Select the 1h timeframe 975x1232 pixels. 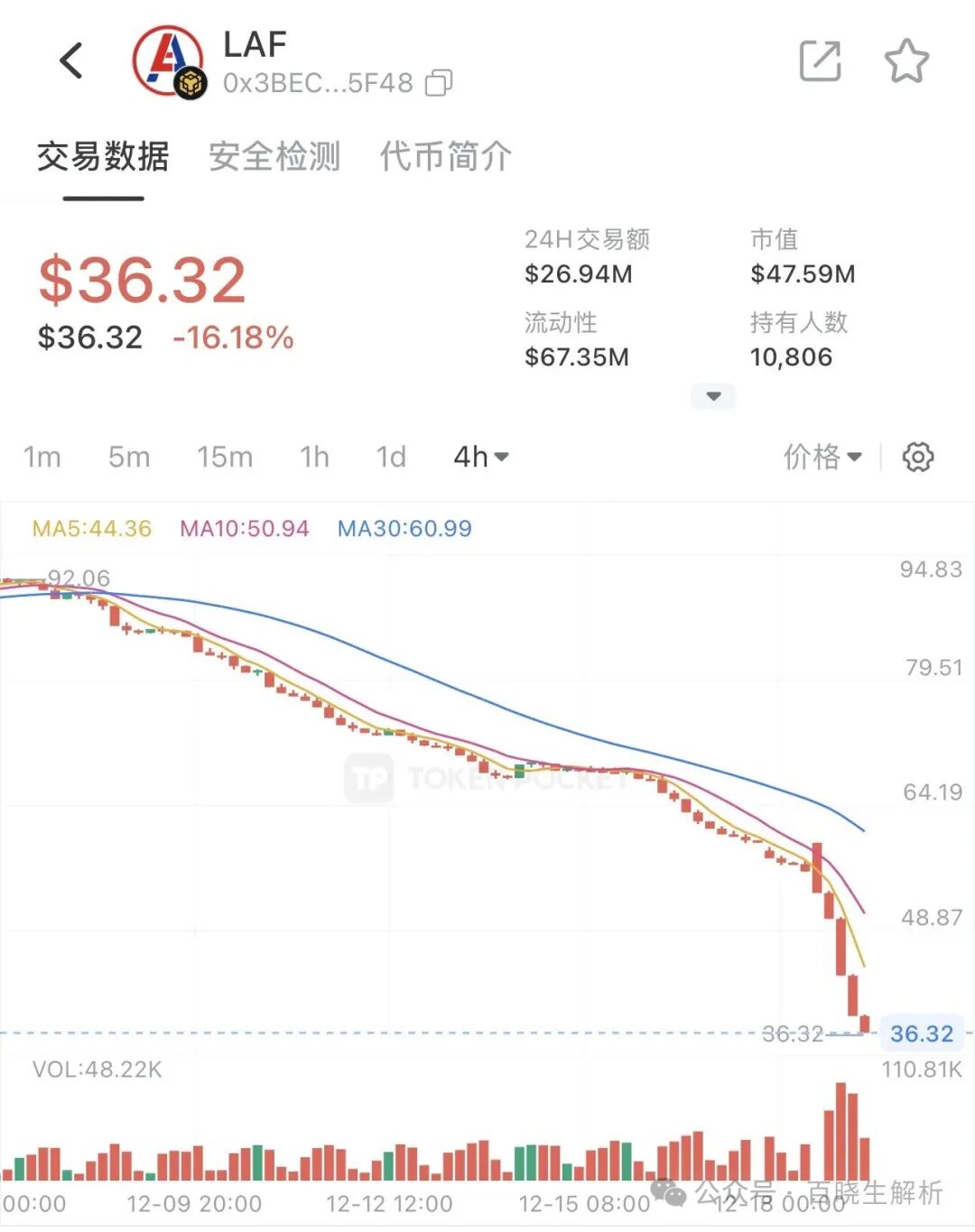313,457
